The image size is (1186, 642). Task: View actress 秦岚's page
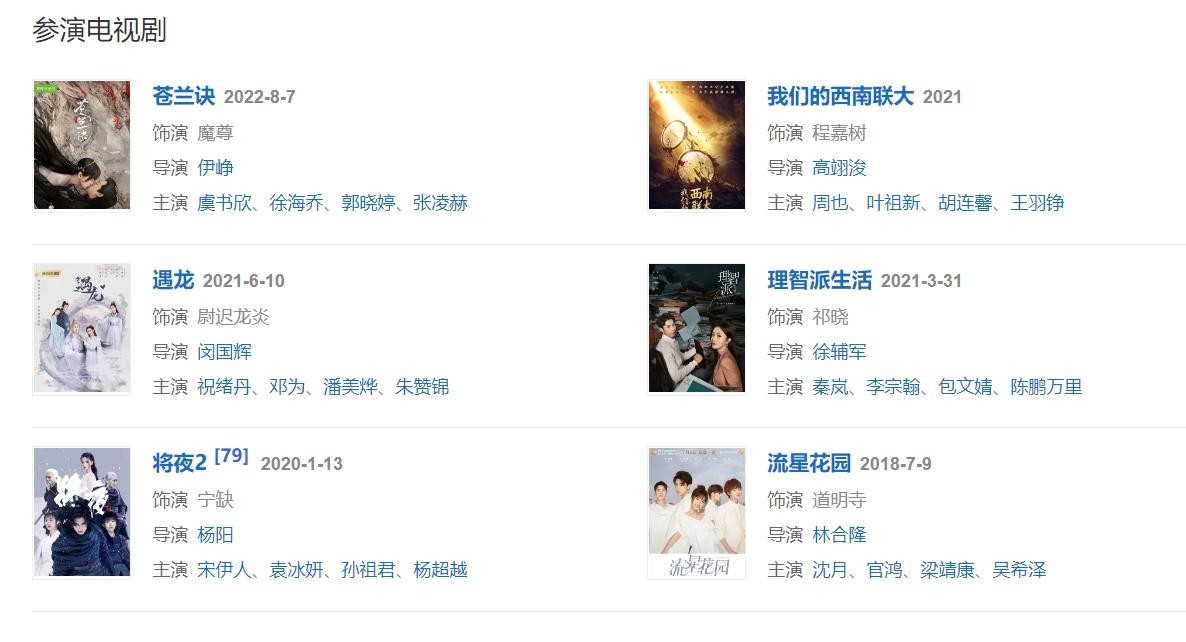tap(830, 386)
